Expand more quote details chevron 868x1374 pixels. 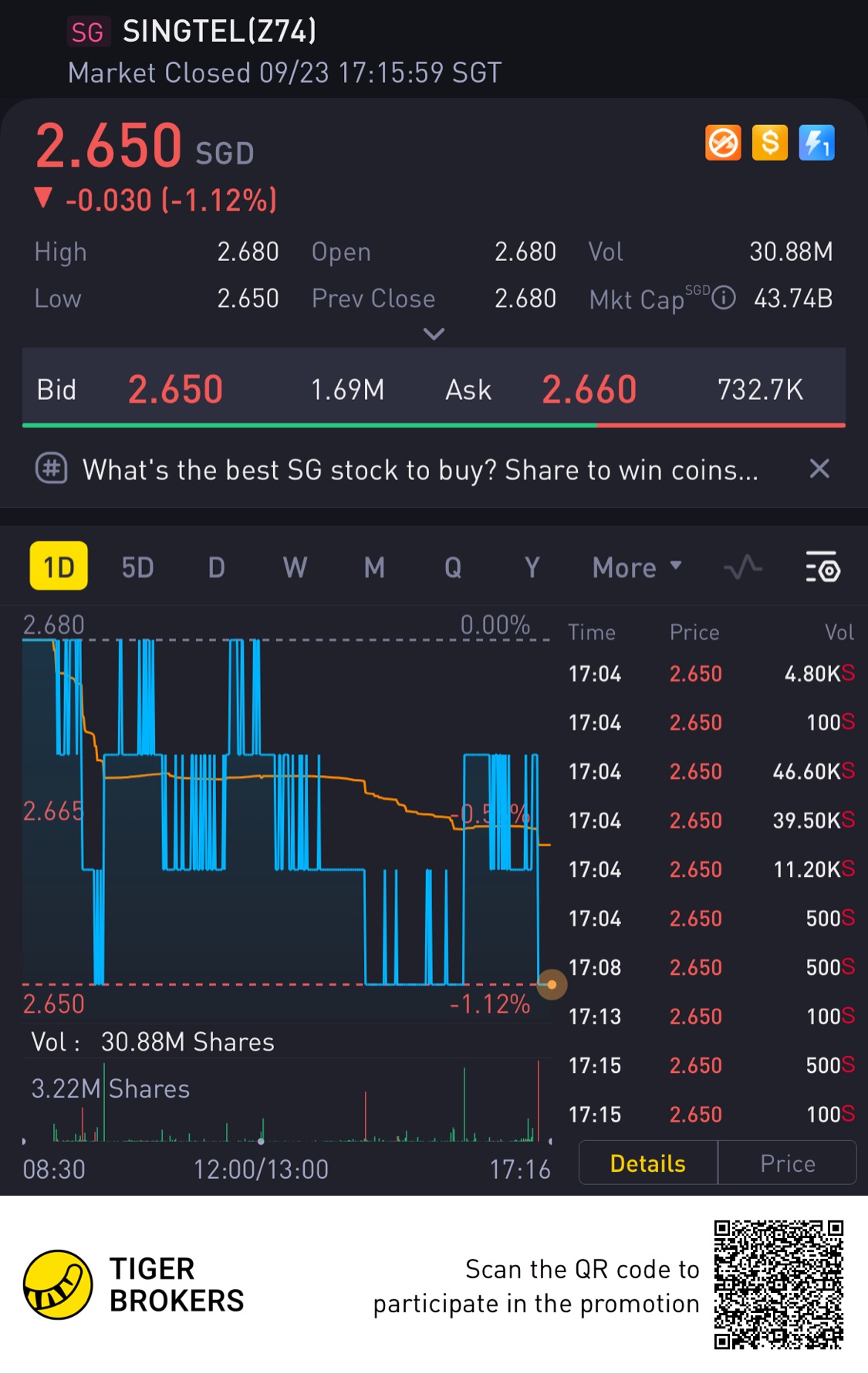click(434, 334)
